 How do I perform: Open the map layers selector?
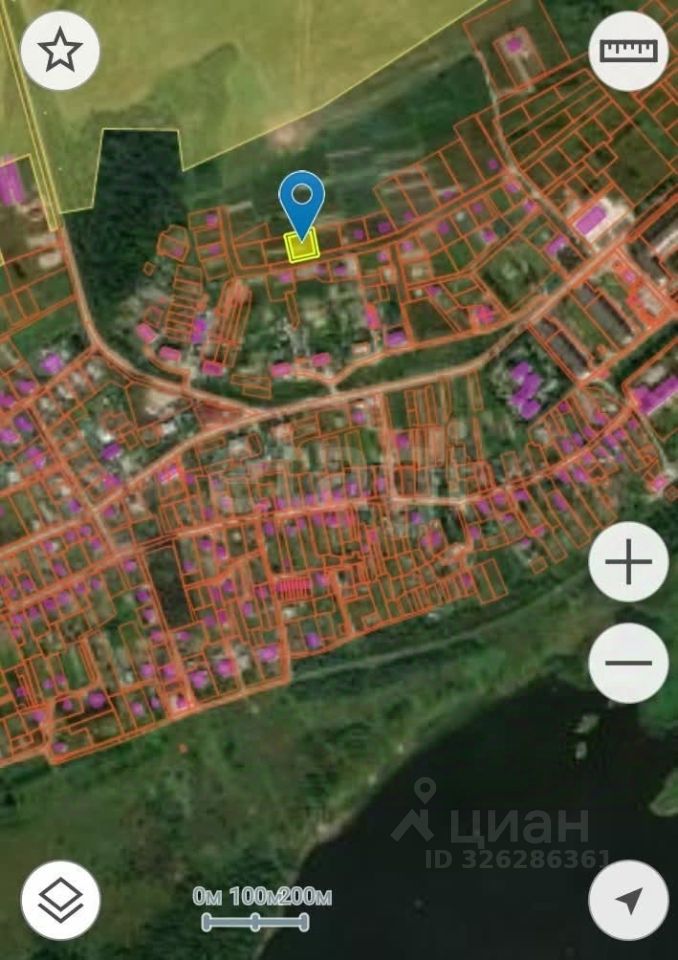click(x=60, y=900)
